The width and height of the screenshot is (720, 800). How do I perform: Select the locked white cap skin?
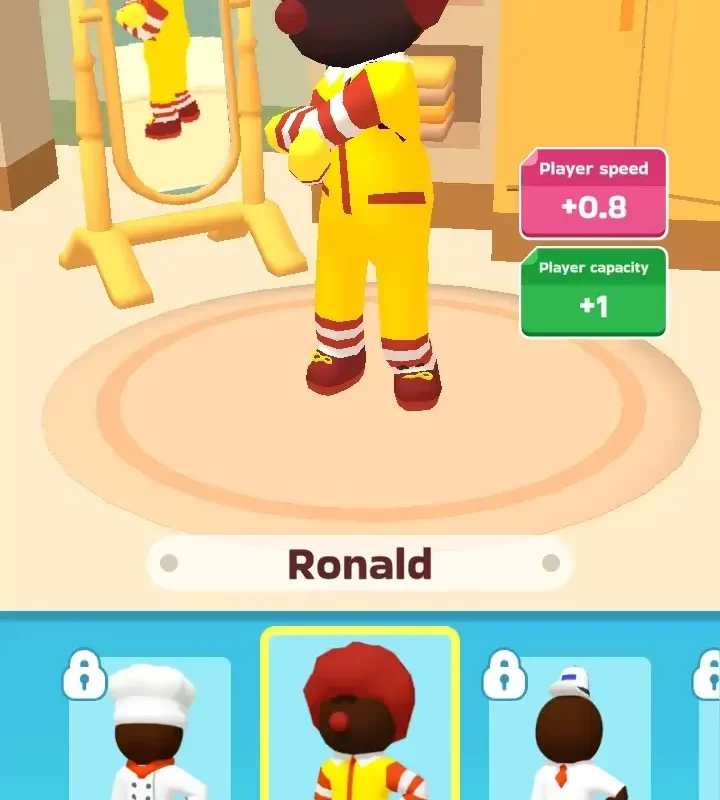(x=570, y=729)
